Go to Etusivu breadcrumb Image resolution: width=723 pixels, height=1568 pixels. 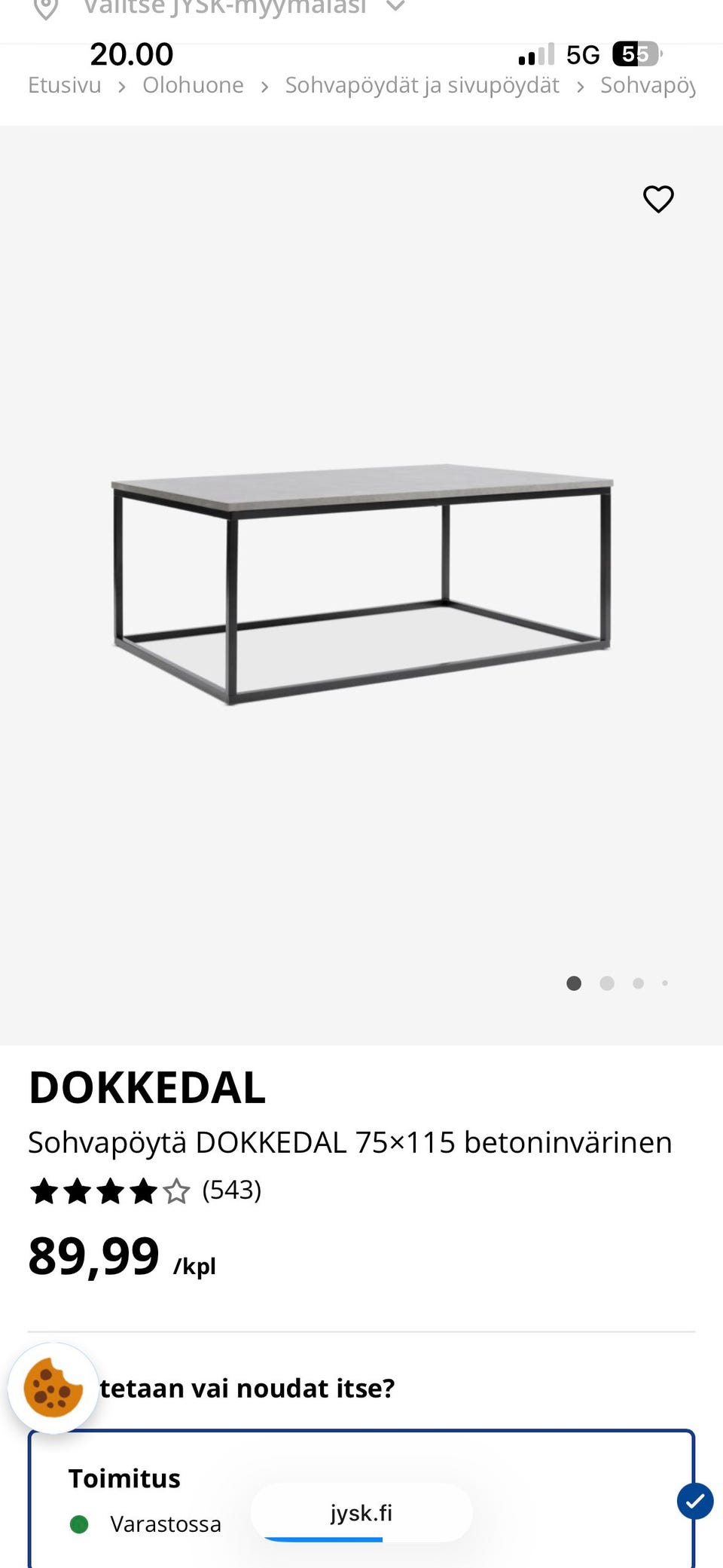(x=65, y=86)
